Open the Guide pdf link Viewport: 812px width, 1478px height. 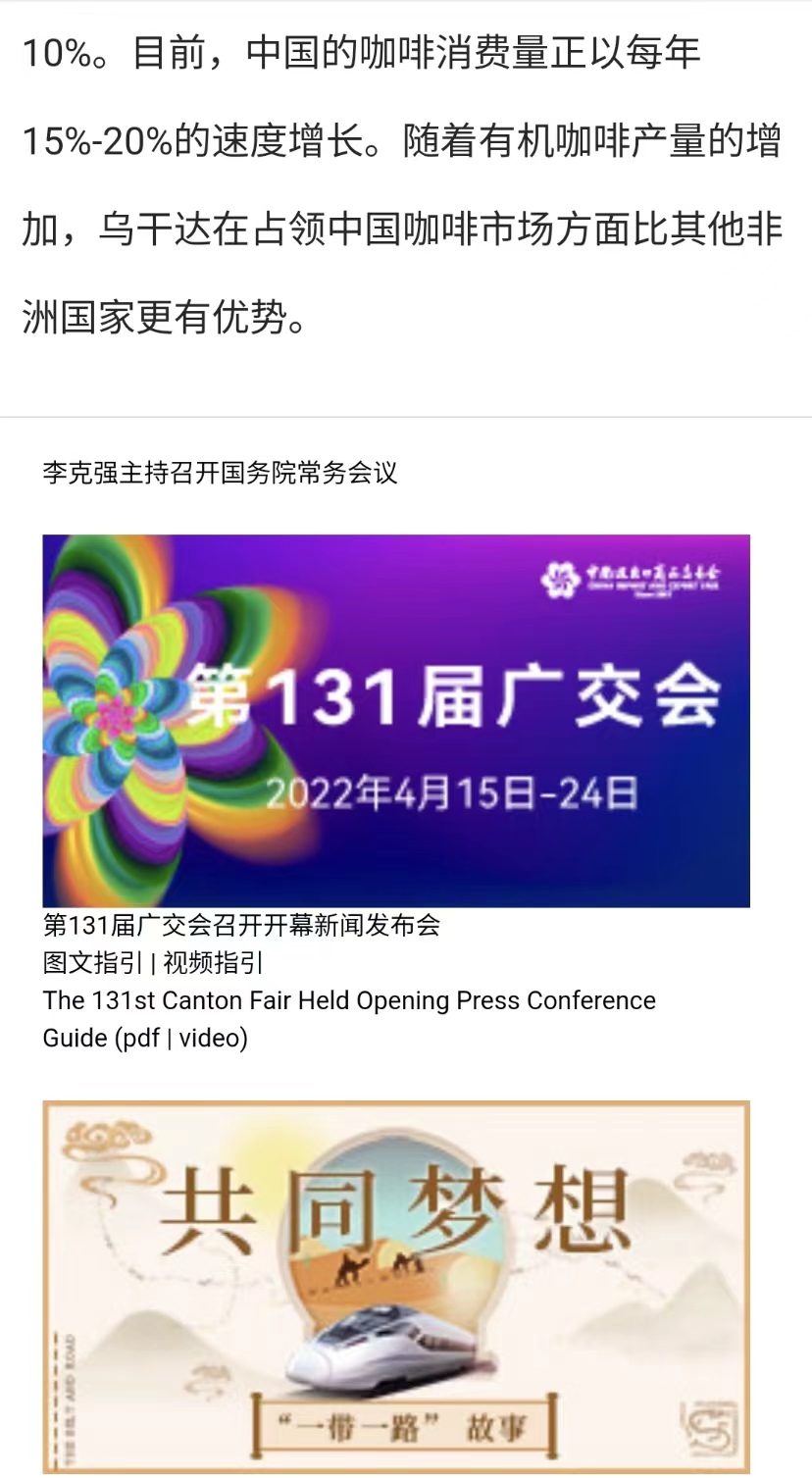[x=140, y=1038]
